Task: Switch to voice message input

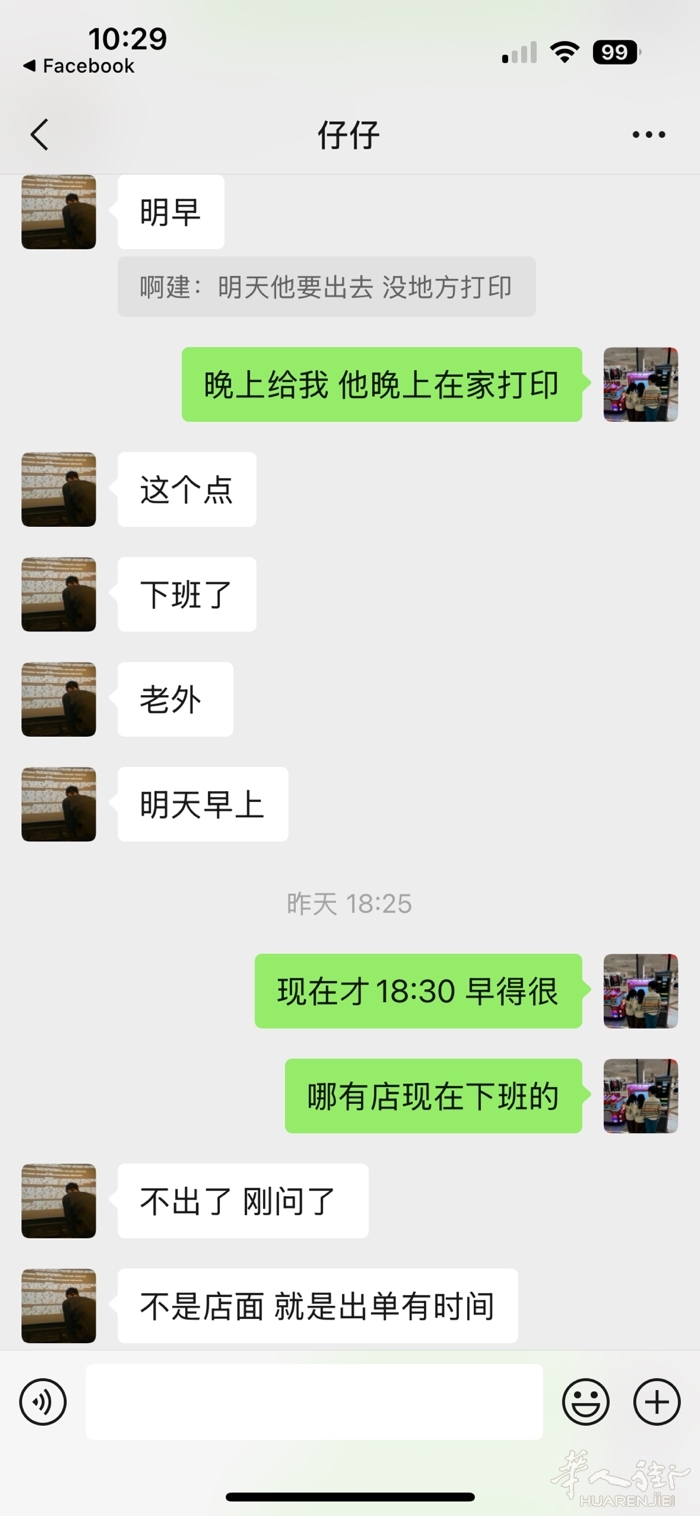Action: [43, 1402]
